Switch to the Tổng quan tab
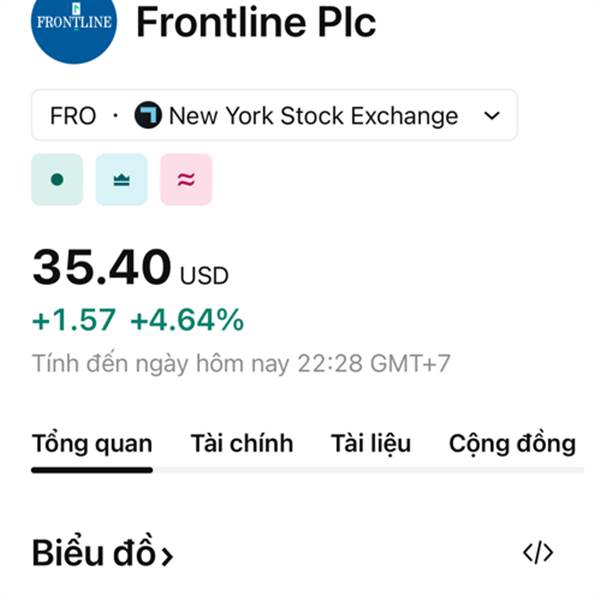 tap(92, 443)
